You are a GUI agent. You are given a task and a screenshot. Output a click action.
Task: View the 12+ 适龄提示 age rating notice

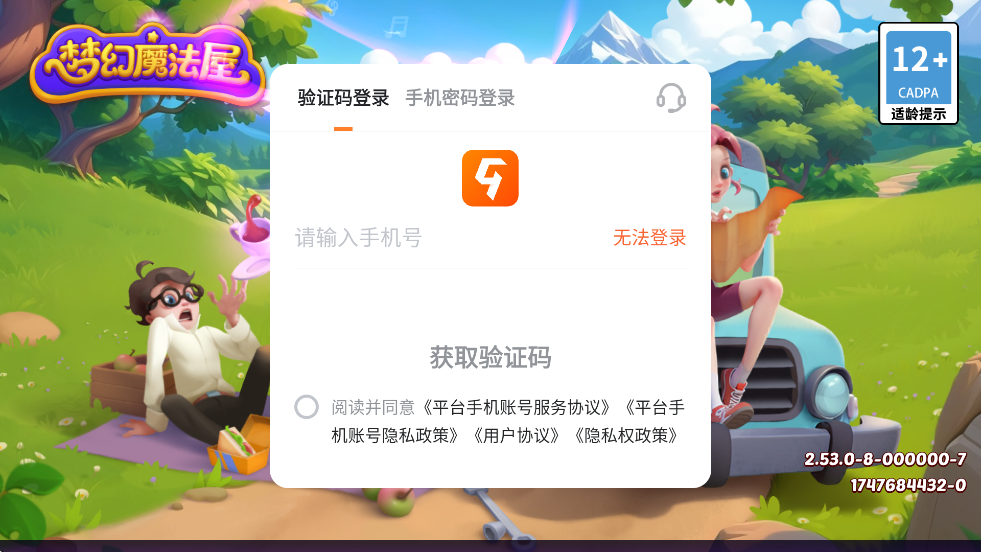pyautogui.click(x=918, y=74)
